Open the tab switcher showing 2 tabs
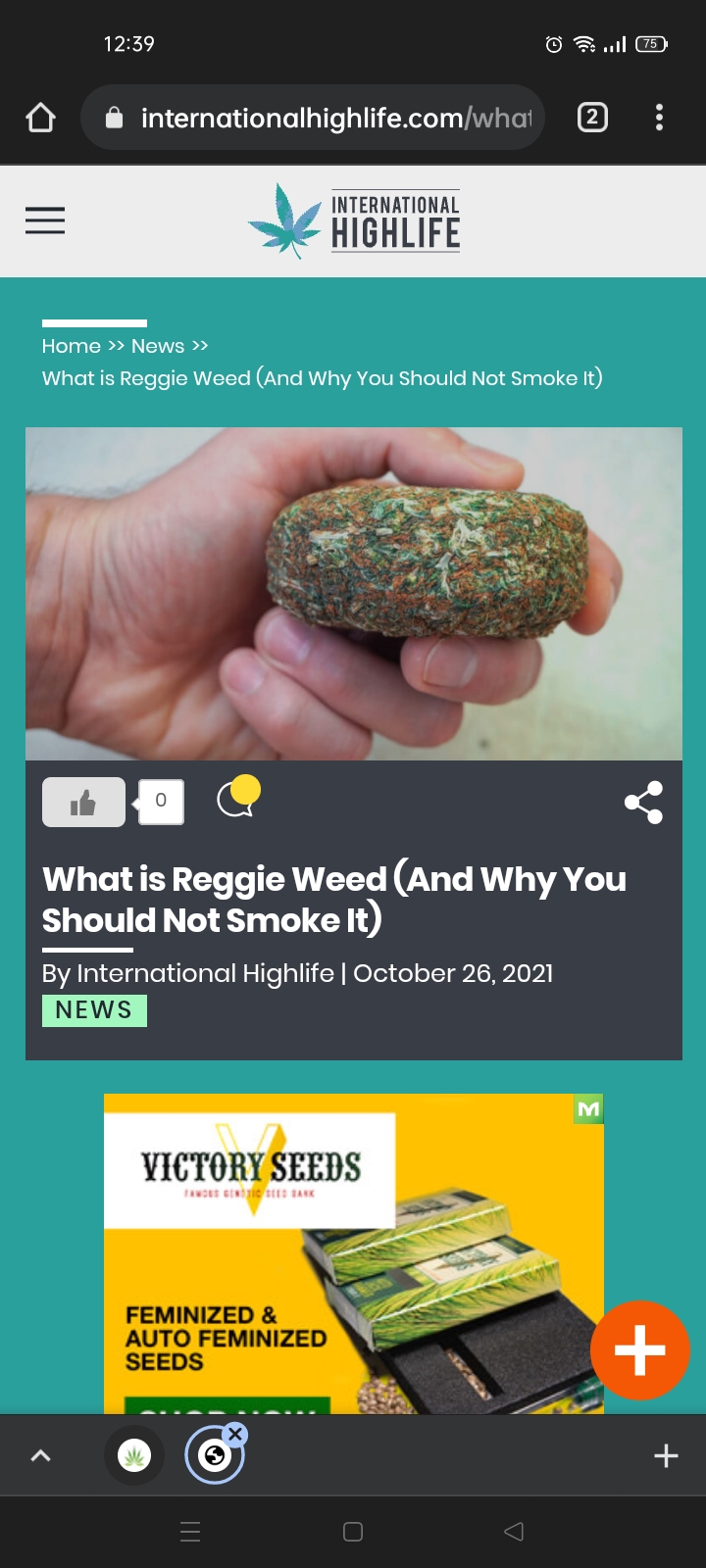 click(x=592, y=118)
